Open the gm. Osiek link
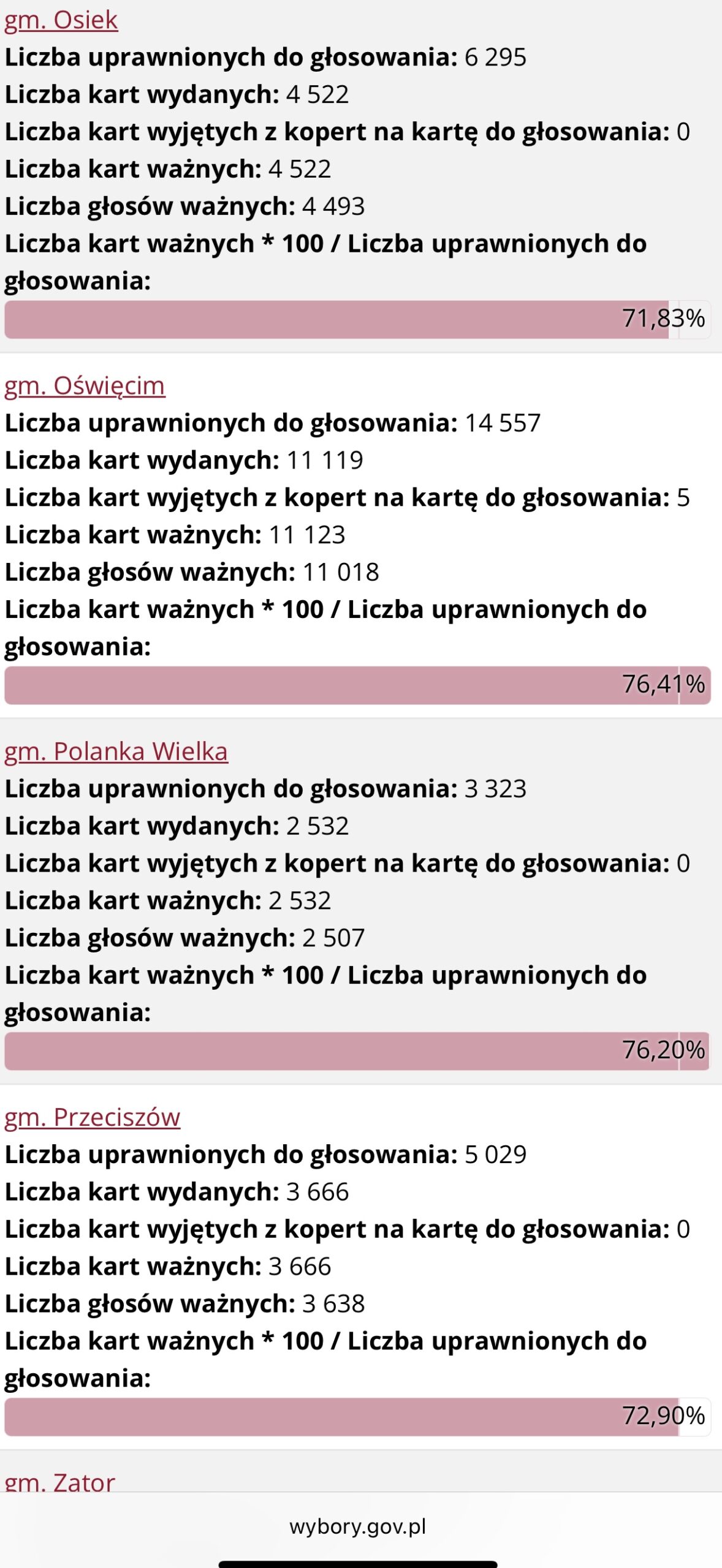This screenshot has width=722, height=1568. click(61, 20)
